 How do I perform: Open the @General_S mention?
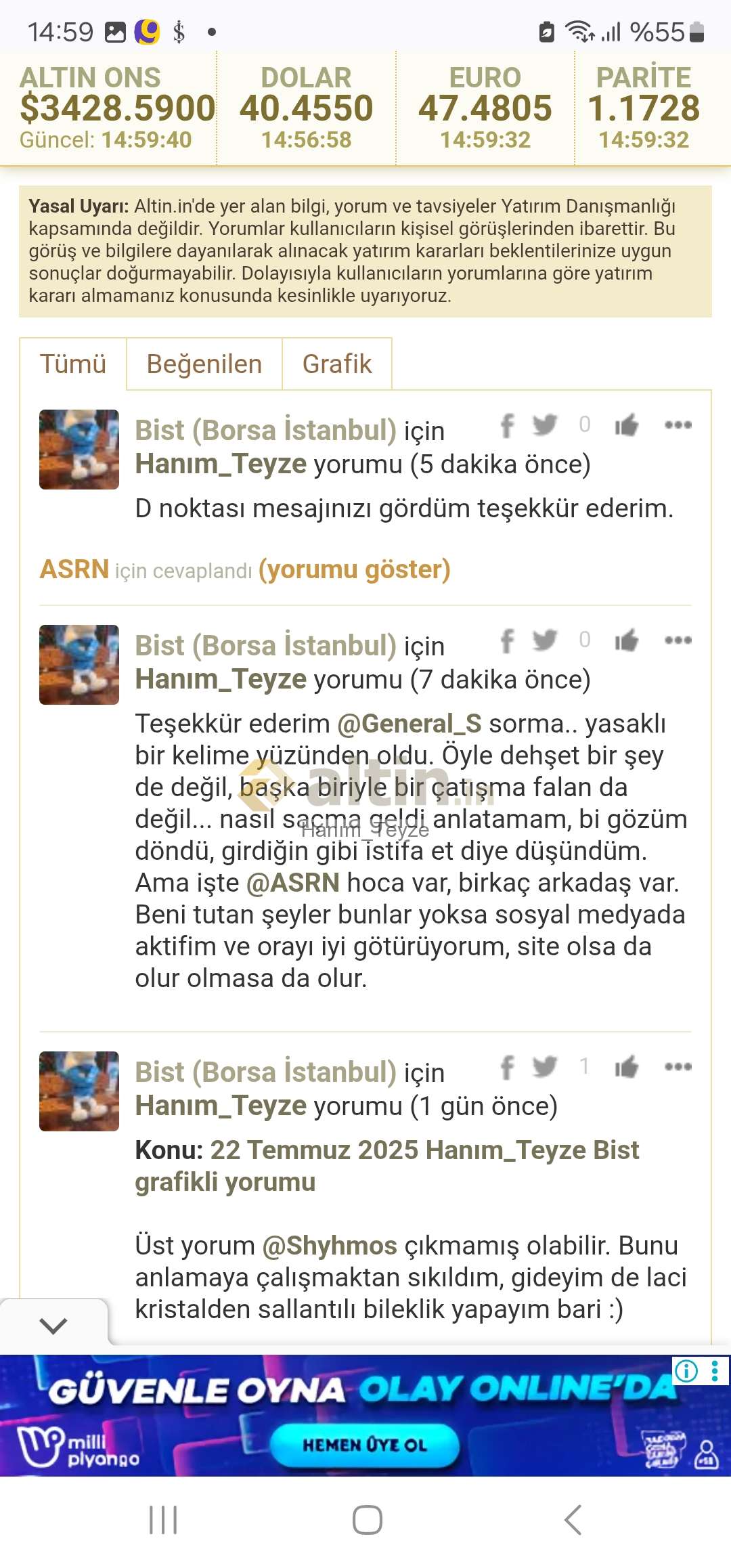[x=409, y=724]
